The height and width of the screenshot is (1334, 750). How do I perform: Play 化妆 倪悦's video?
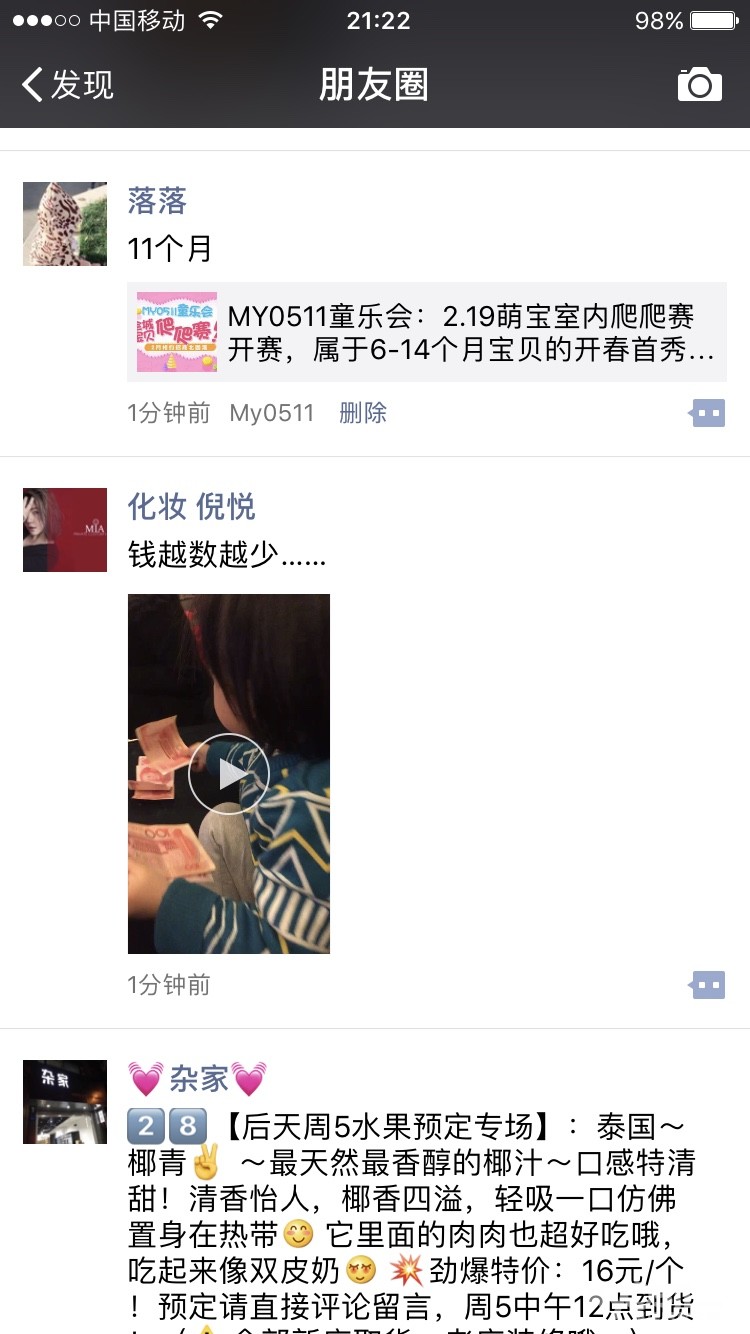pos(229,774)
